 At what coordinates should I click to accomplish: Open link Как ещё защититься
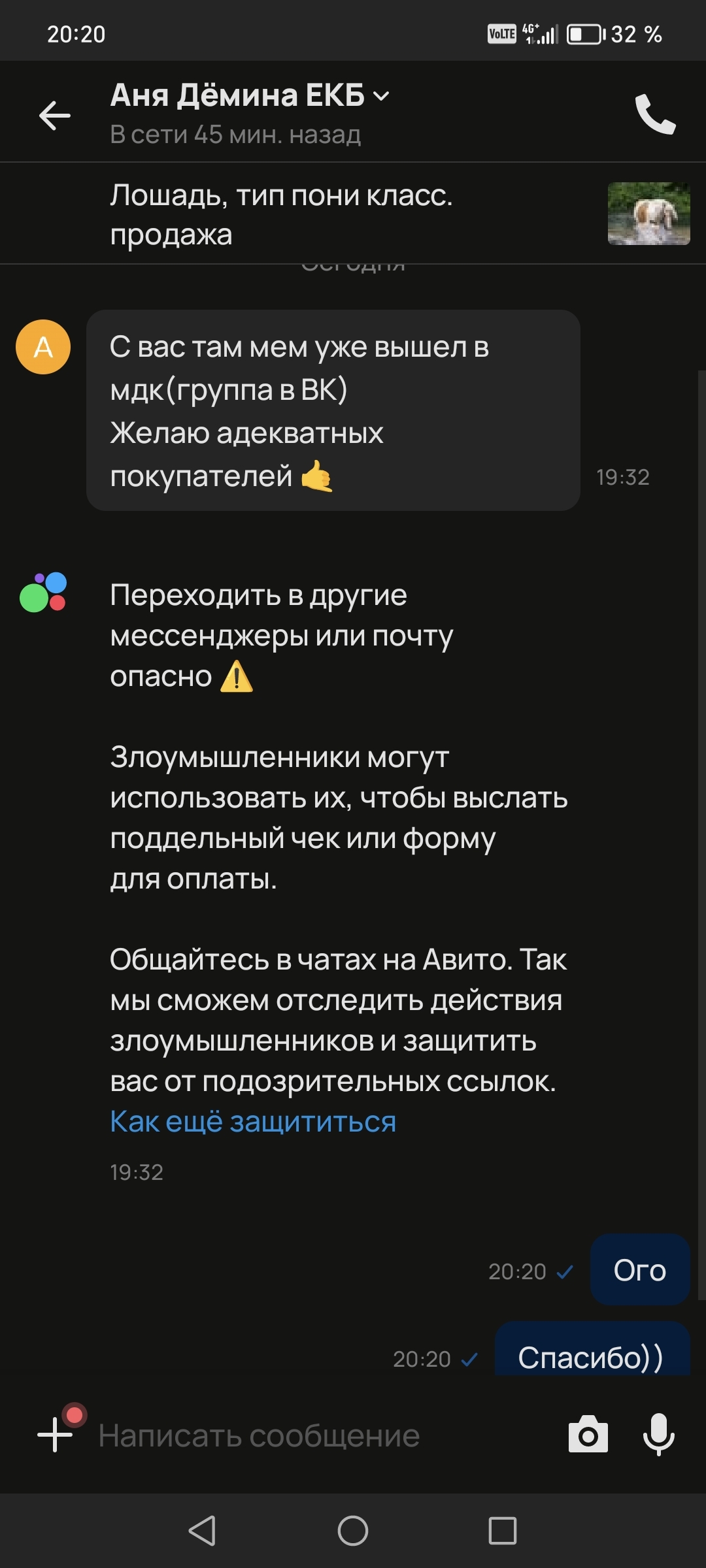[x=253, y=1122]
